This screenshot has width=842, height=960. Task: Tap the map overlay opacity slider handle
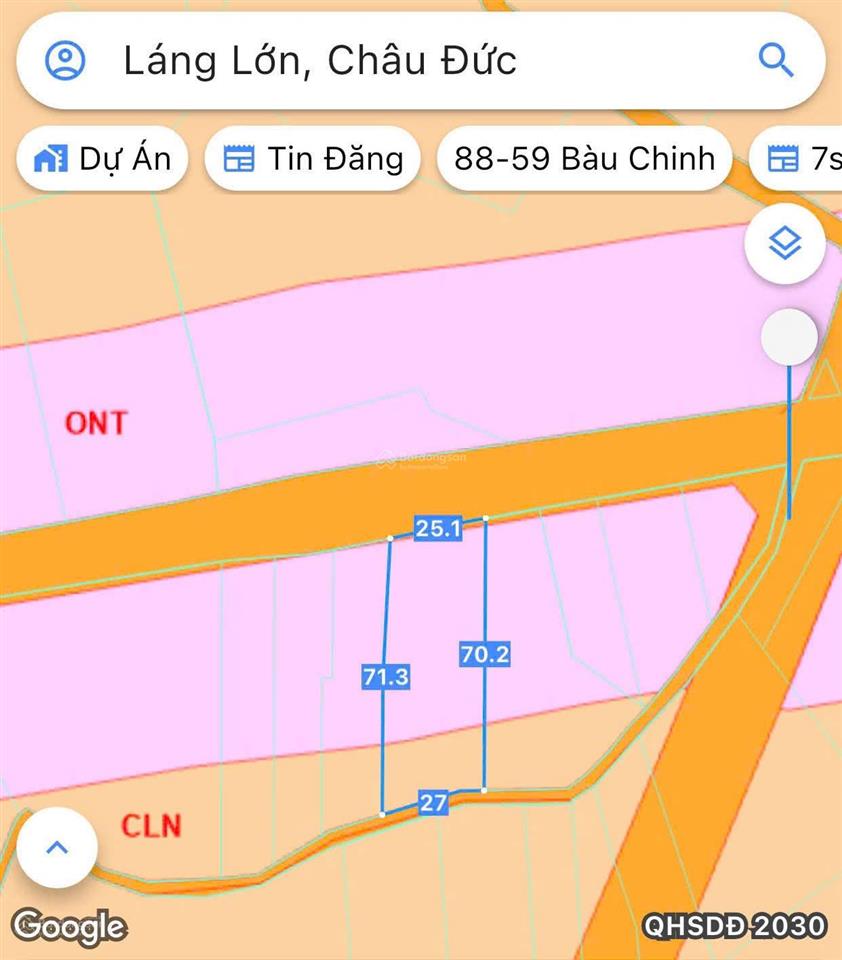pos(789,337)
